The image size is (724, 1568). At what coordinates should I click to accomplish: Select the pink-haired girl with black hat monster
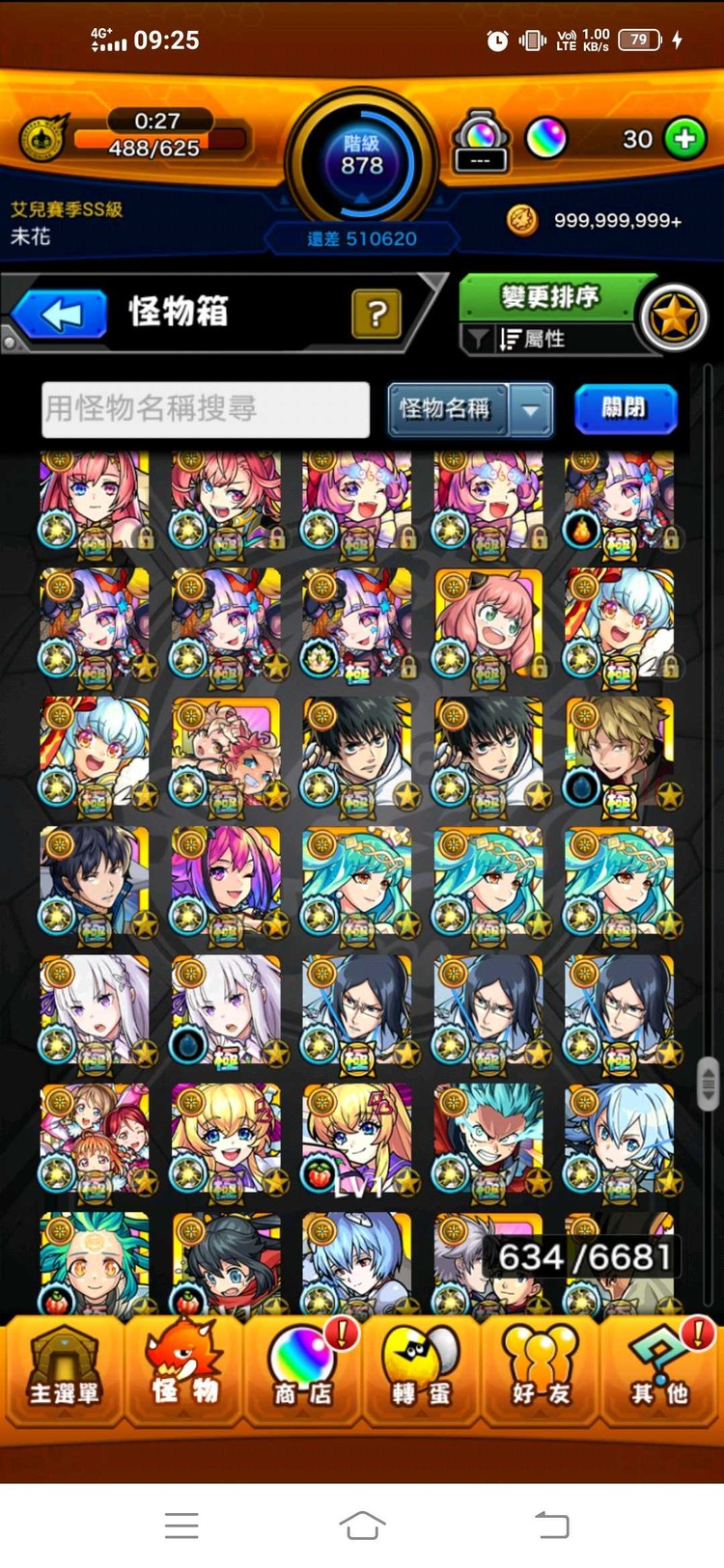pyautogui.click(x=487, y=622)
